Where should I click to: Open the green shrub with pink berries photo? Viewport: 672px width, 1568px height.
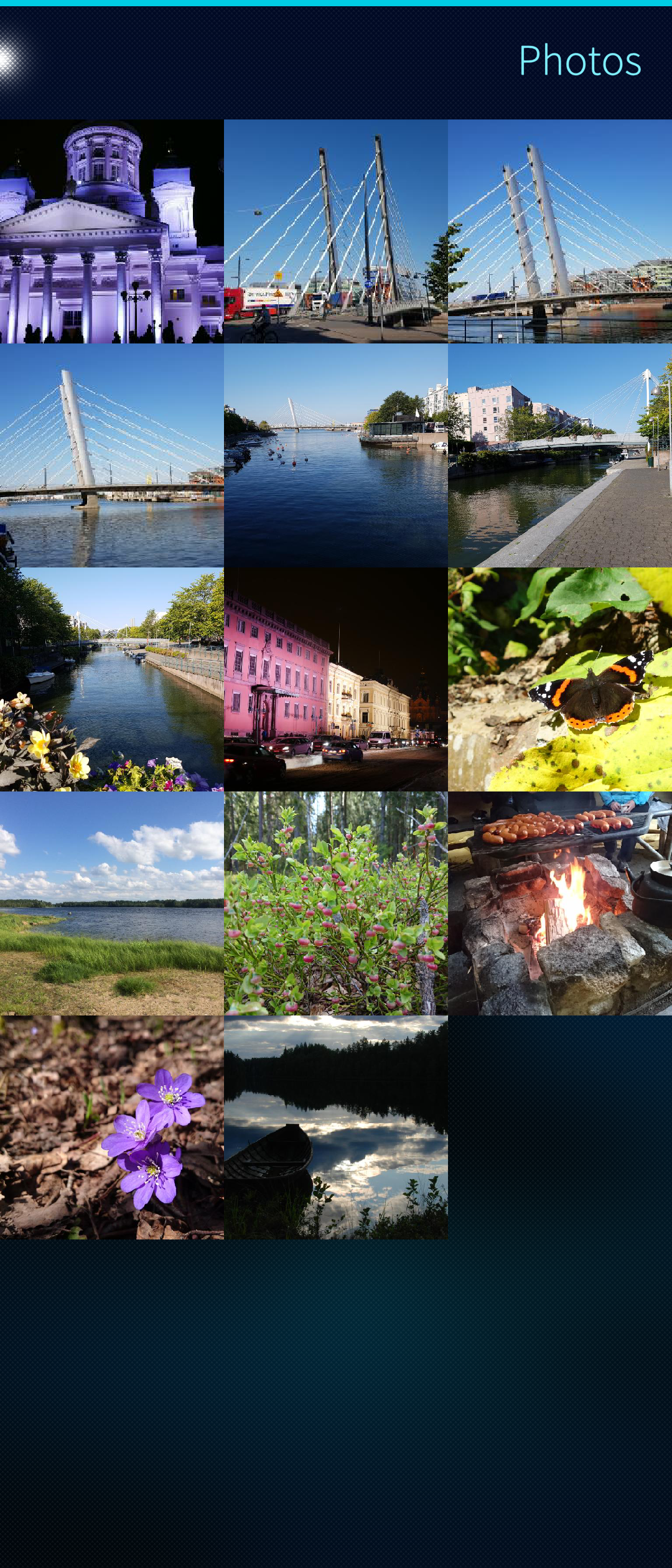(x=336, y=903)
